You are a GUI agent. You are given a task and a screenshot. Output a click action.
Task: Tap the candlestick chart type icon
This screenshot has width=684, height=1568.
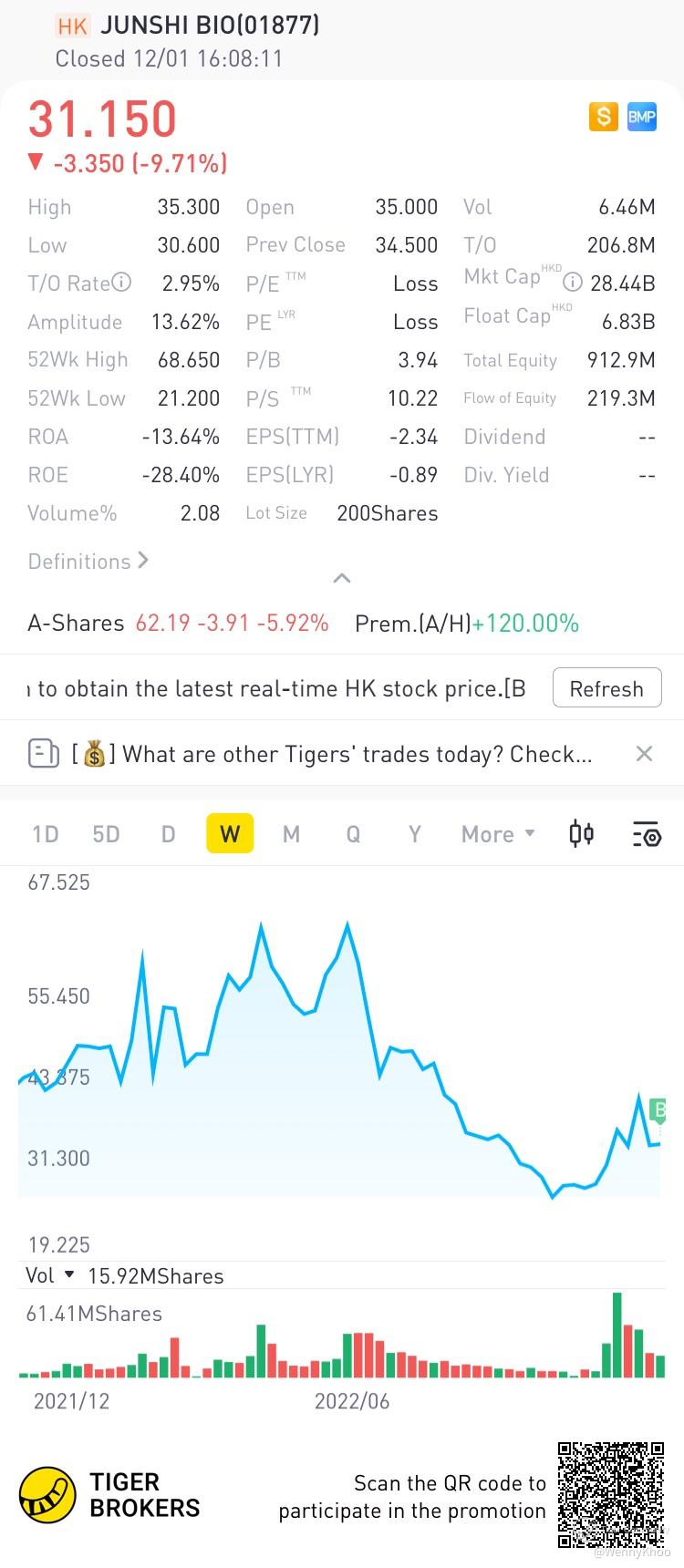tap(581, 833)
